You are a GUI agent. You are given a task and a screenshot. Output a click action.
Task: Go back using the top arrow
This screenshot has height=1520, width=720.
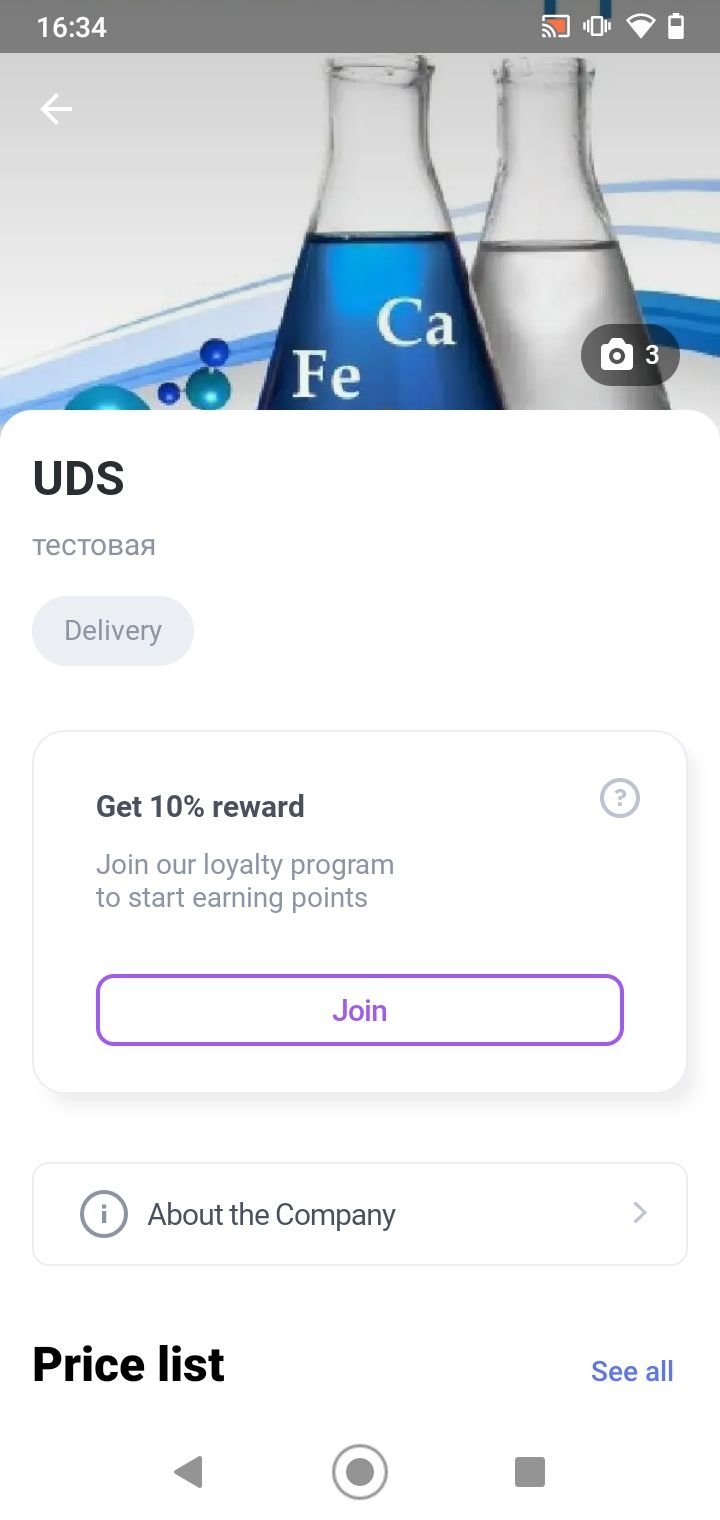point(56,109)
